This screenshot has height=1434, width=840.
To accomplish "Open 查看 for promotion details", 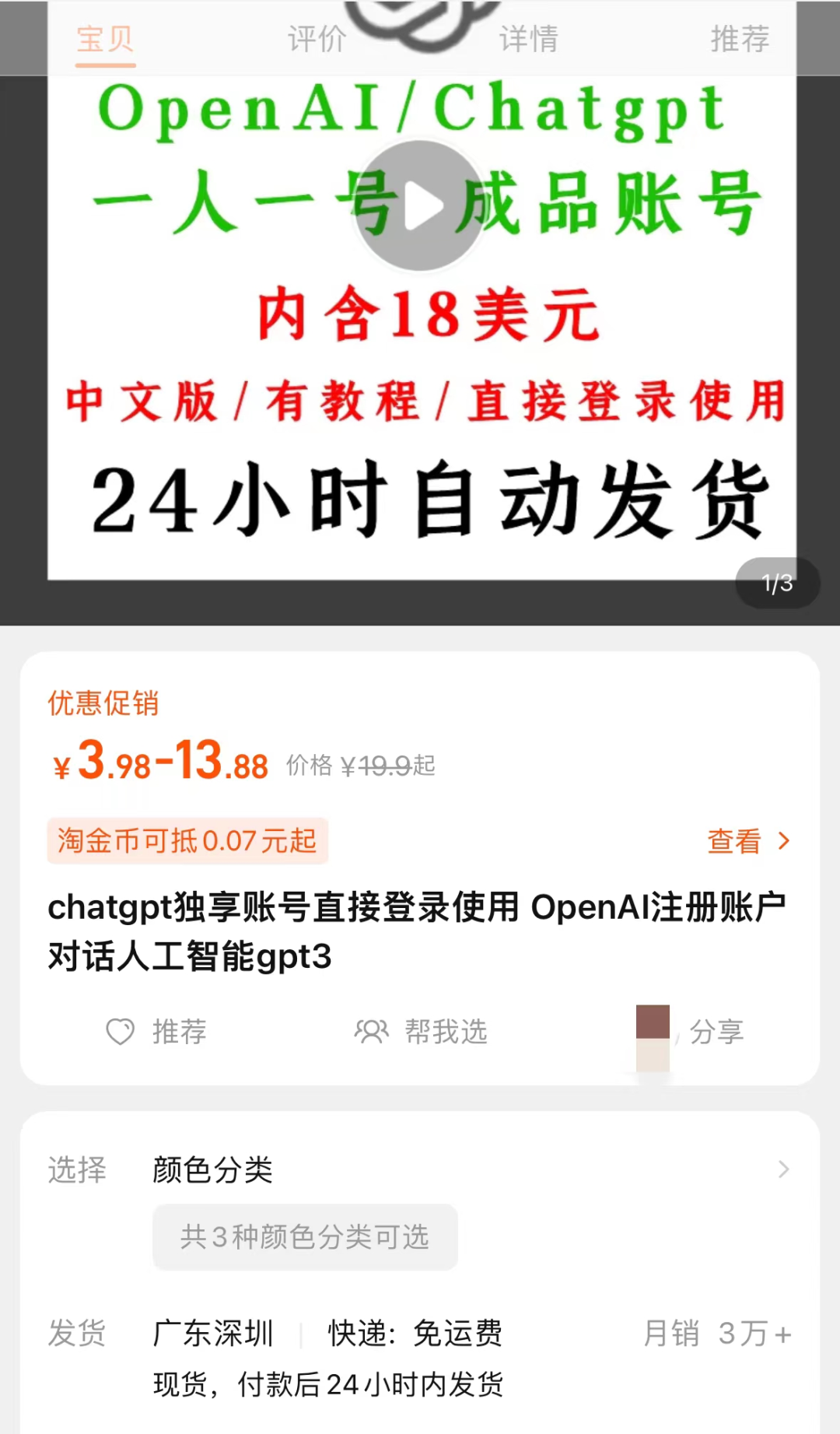I will pos(747,841).
